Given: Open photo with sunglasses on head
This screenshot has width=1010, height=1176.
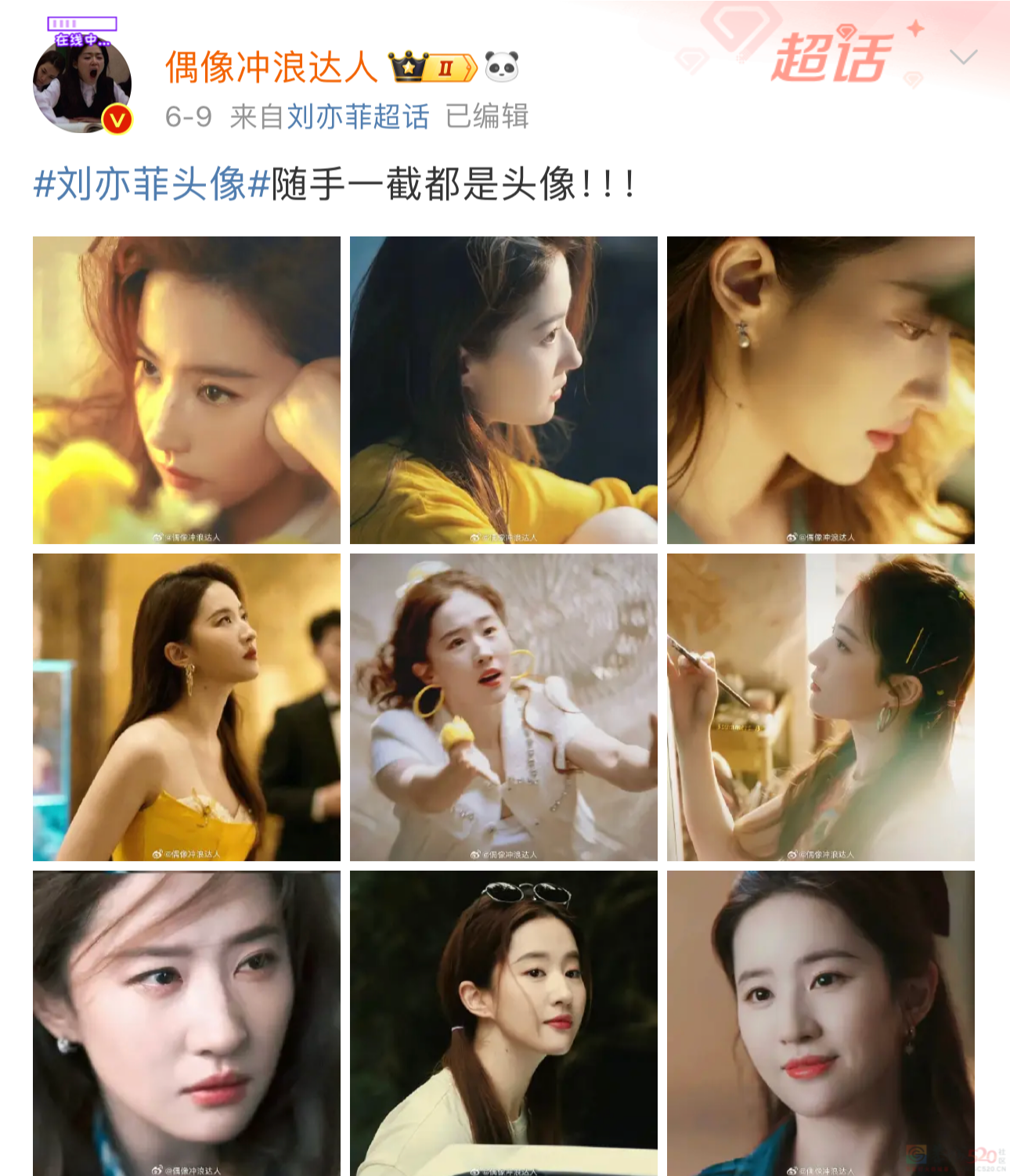Looking at the screenshot, I should click(x=503, y=1022).
